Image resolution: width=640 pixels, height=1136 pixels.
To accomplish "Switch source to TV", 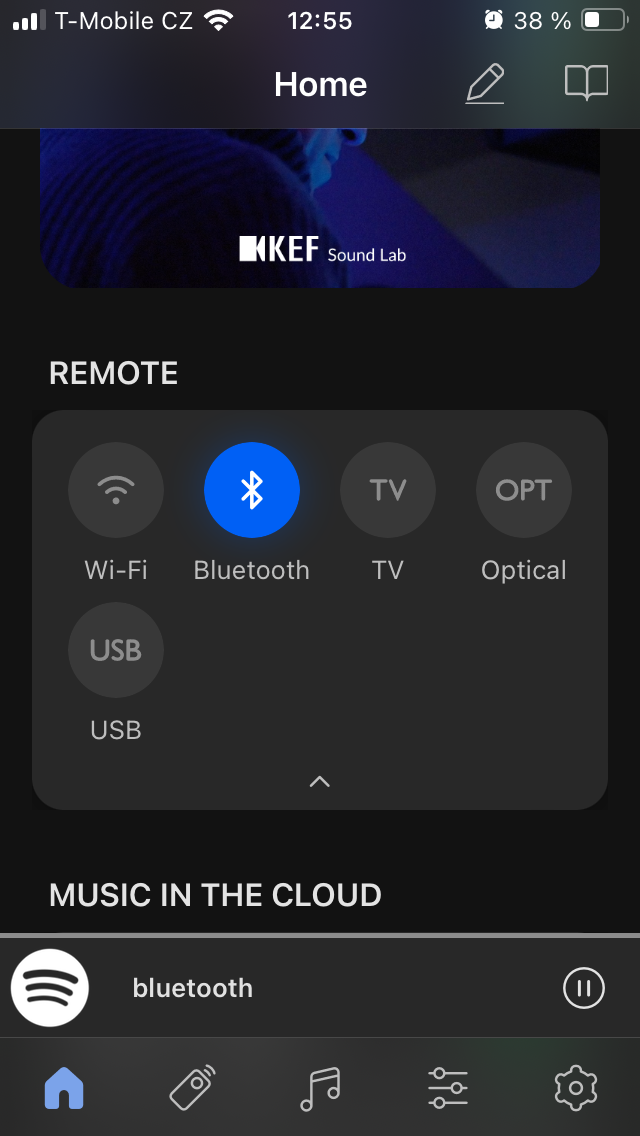I will (388, 490).
